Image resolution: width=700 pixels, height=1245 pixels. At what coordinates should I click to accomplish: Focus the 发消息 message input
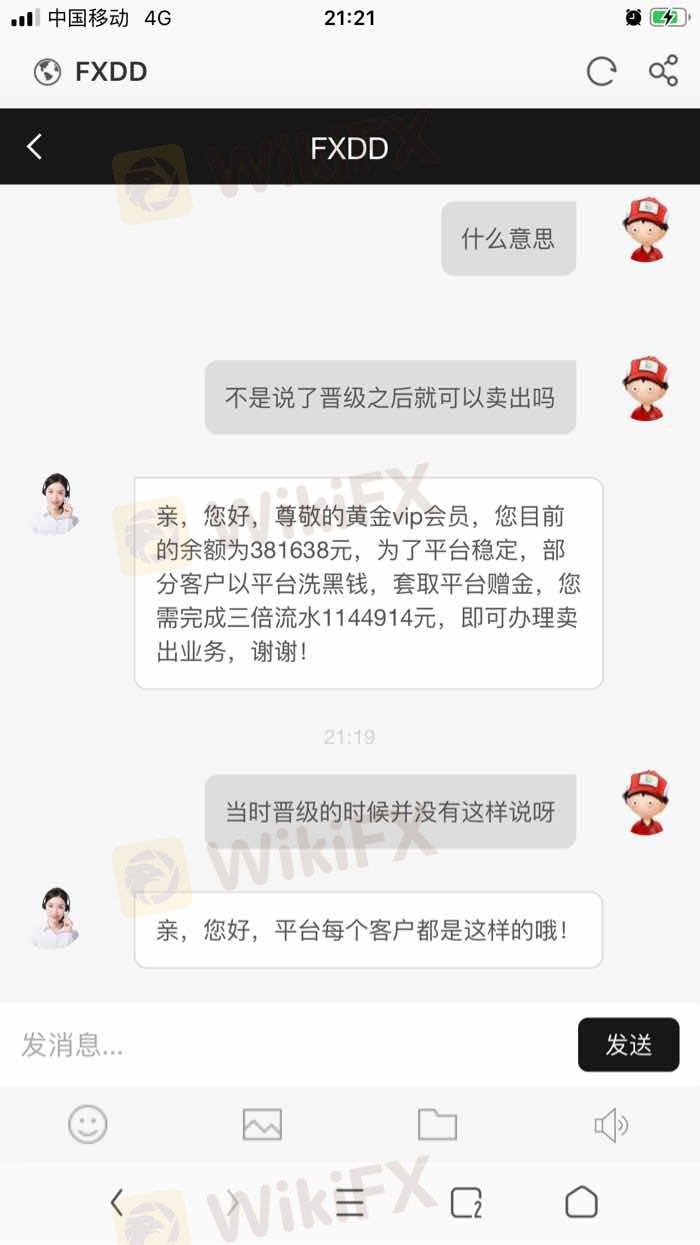pos(290,1045)
